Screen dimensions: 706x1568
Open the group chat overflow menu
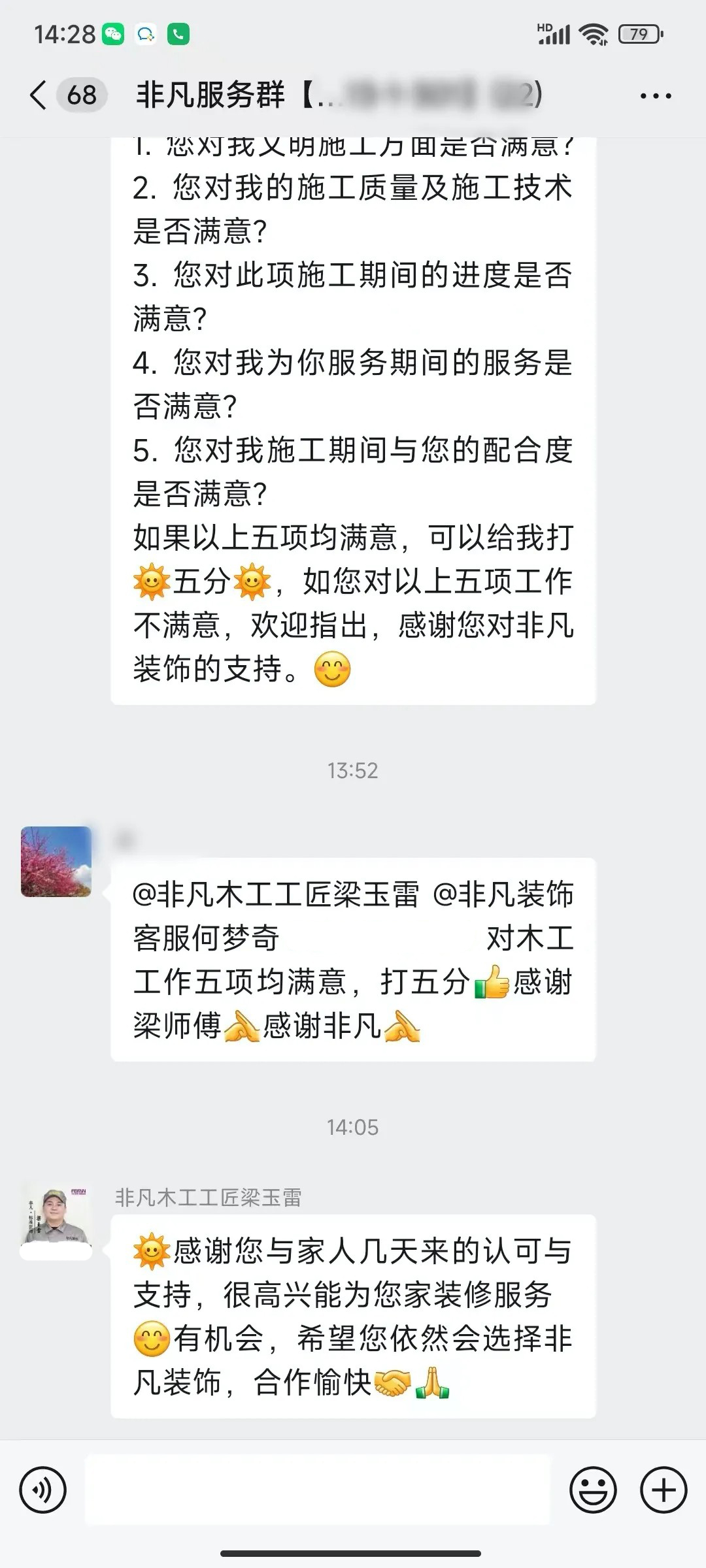click(655, 95)
